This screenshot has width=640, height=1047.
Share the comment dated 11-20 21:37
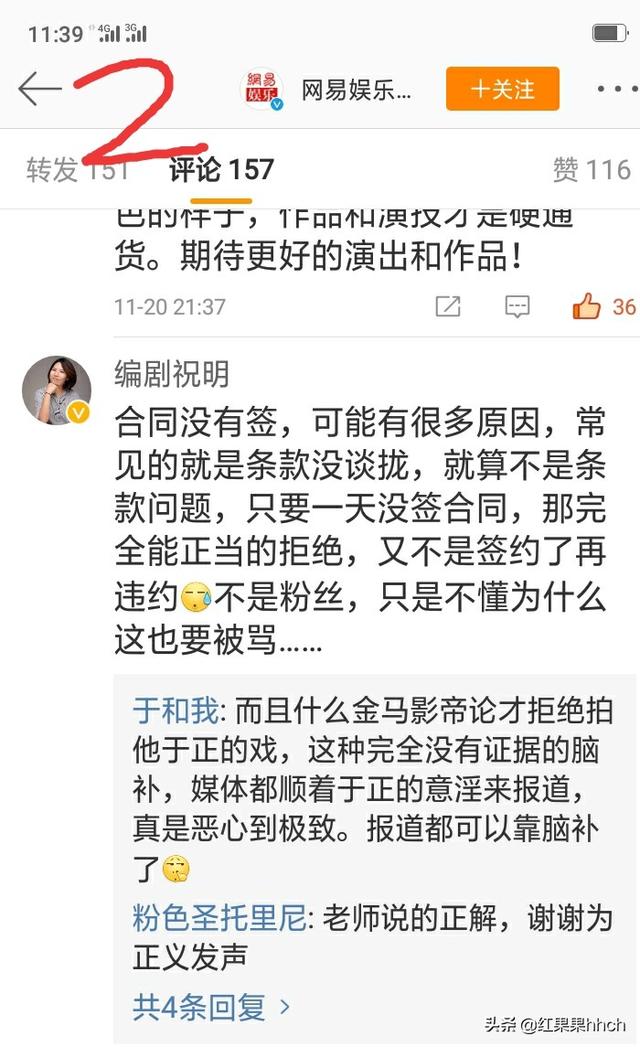[448, 307]
